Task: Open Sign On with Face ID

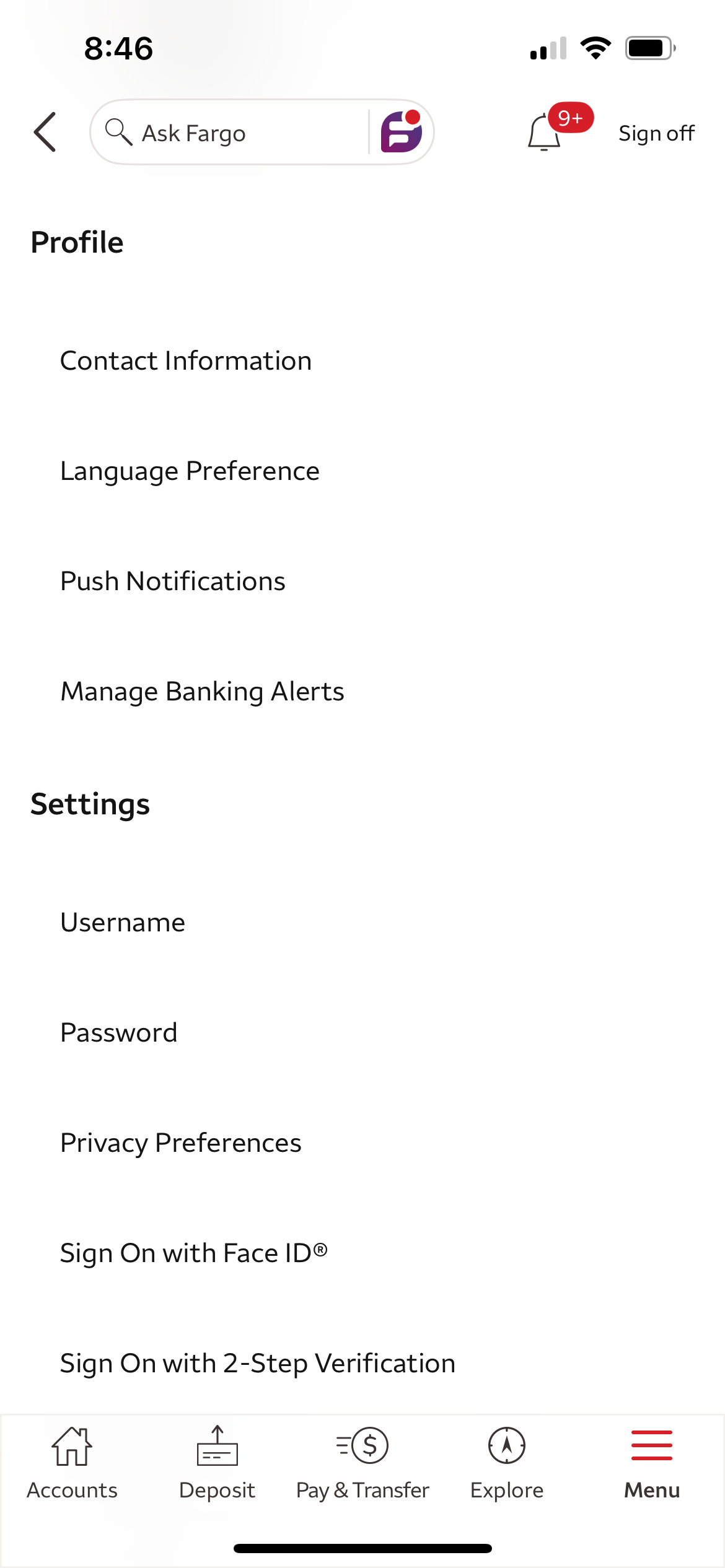Action: click(x=193, y=1253)
